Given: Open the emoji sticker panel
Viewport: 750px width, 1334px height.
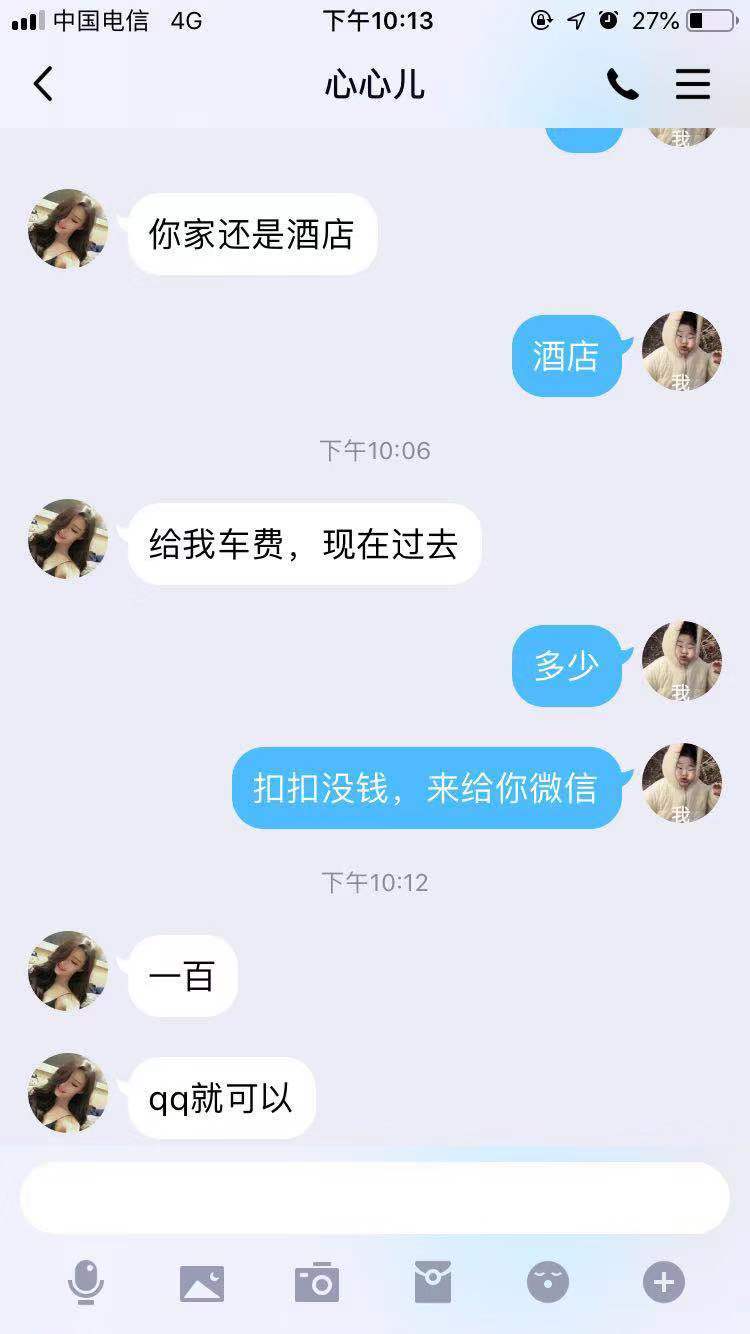Looking at the screenshot, I should [548, 1282].
